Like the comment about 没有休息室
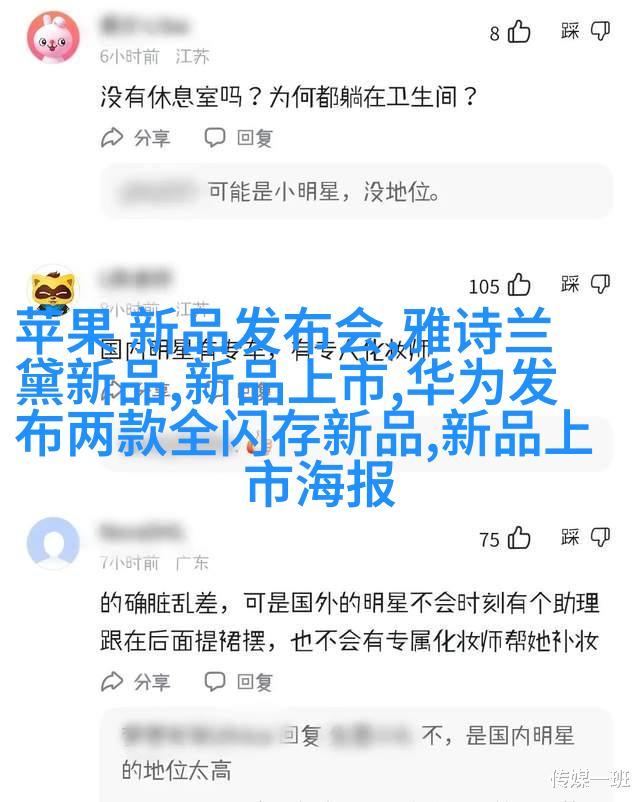Screen dimensions: 640x802 (x=519, y=33)
